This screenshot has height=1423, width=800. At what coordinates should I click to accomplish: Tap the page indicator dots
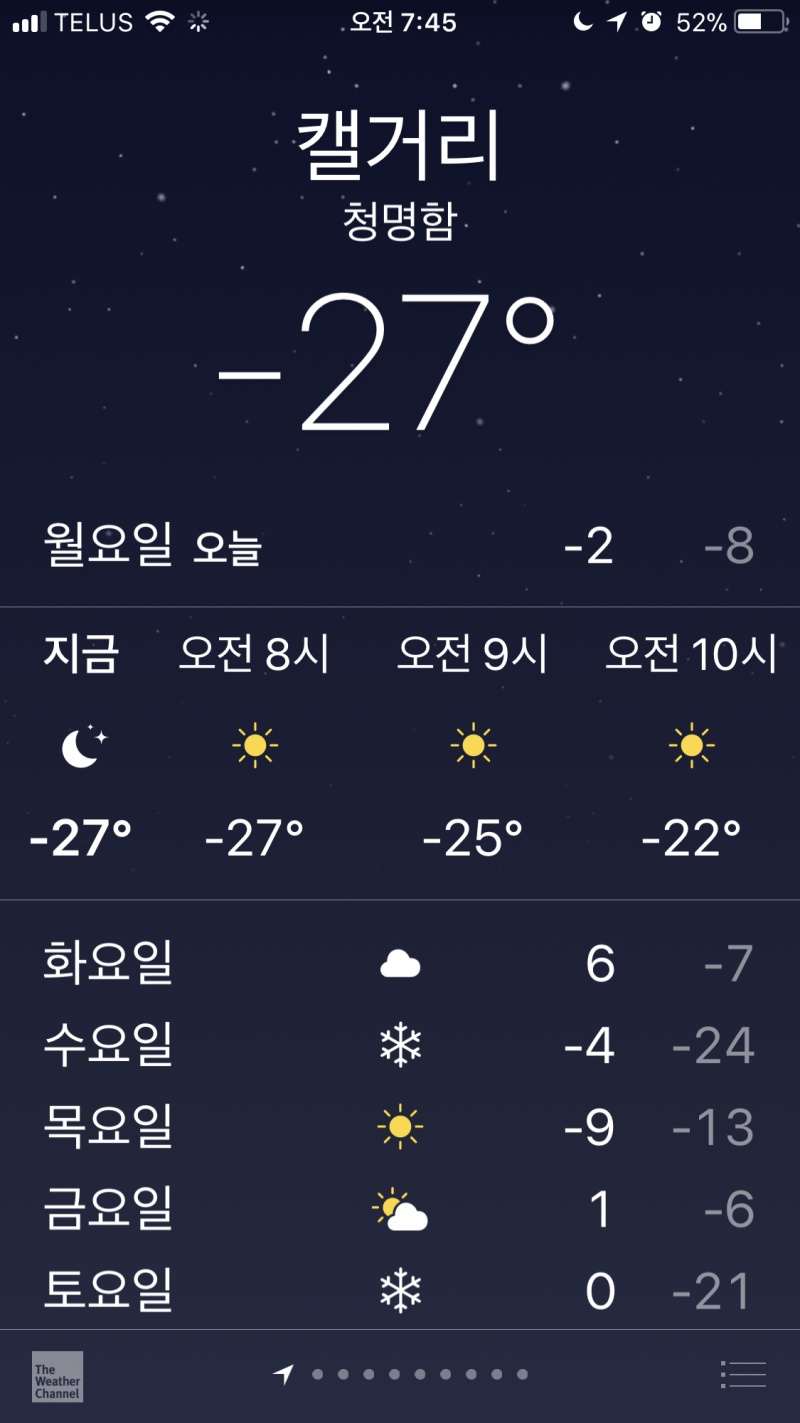[x=420, y=1375]
